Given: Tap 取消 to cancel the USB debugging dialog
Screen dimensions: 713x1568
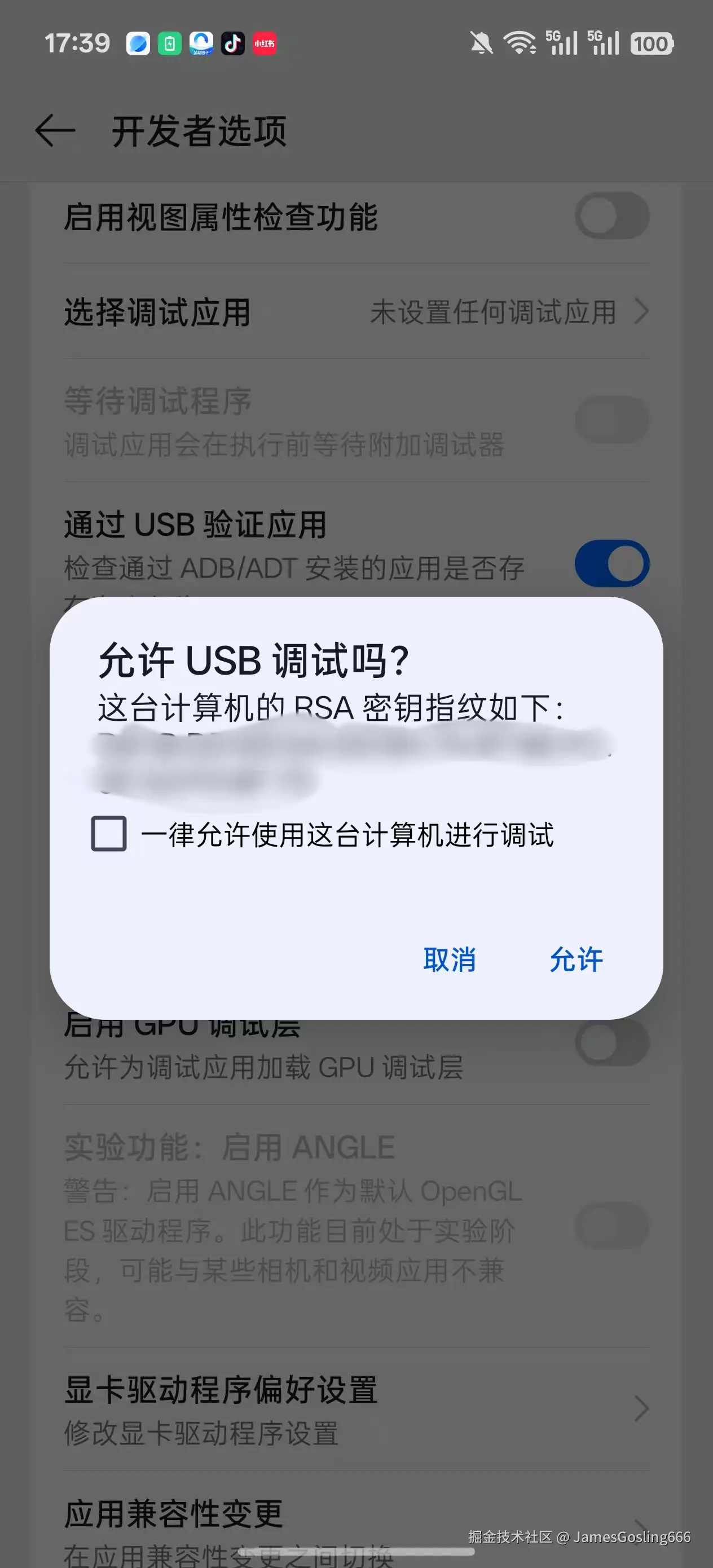Looking at the screenshot, I should click(450, 960).
